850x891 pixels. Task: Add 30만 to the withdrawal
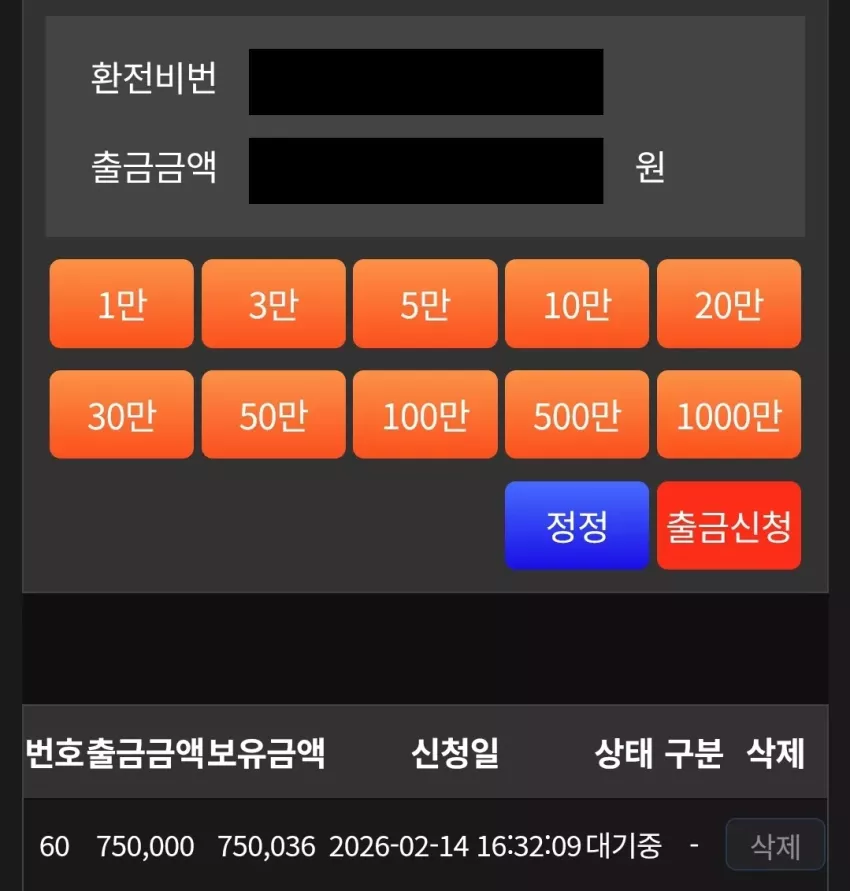[x=122, y=414]
